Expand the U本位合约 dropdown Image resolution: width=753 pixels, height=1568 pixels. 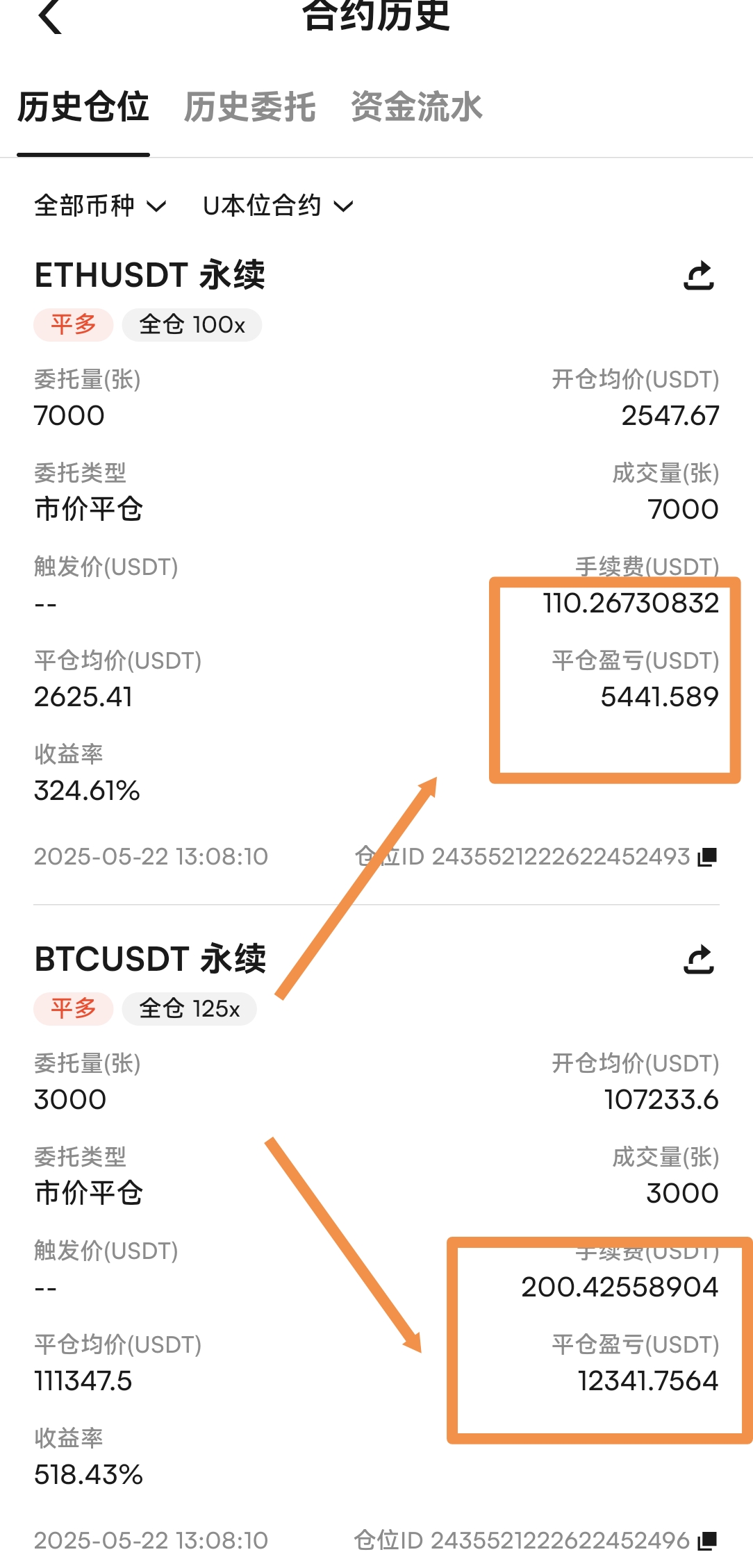pyautogui.click(x=278, y=206)
